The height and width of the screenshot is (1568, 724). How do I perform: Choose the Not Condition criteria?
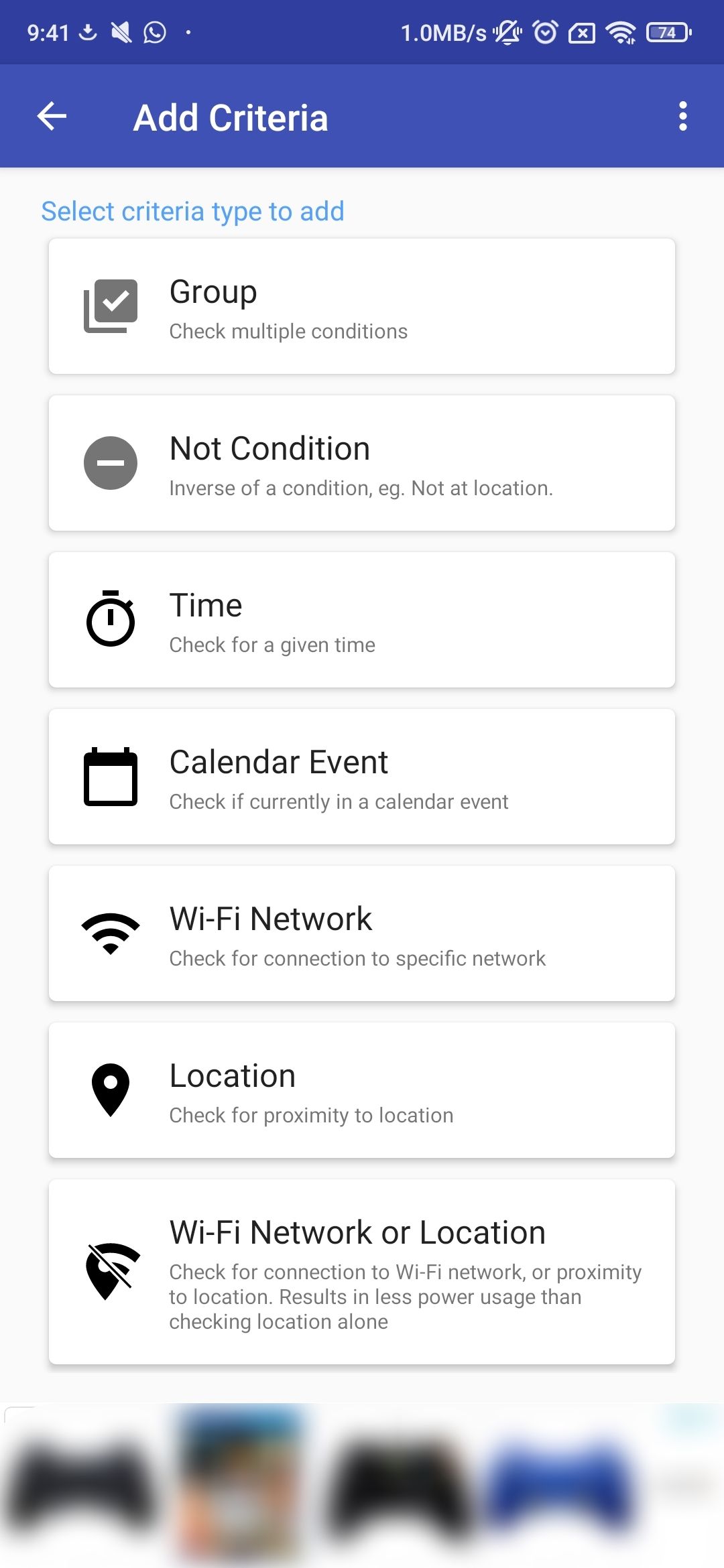click(x=362, y=463)
